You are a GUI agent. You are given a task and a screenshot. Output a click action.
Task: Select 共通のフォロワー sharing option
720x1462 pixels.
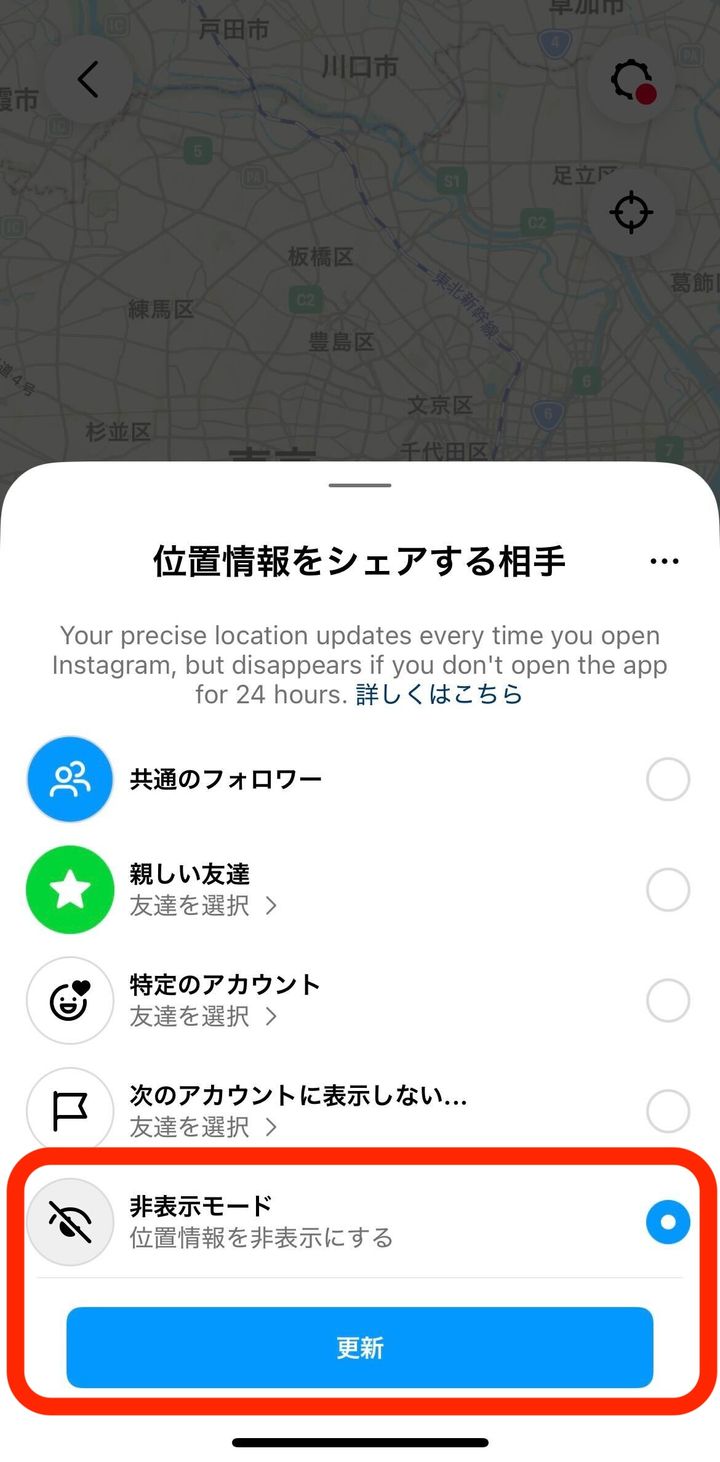click(x=667, y=780)
